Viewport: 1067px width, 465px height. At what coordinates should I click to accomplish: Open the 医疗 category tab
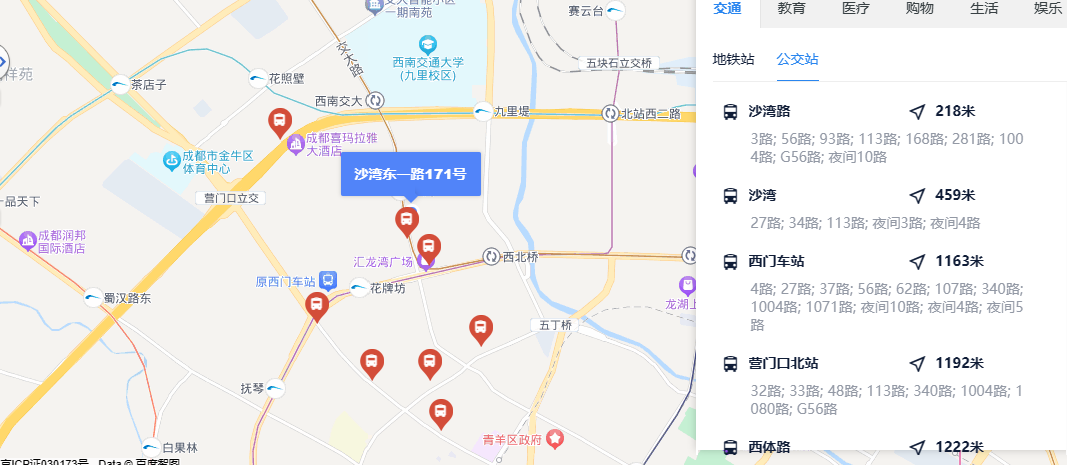(x=856, y=9)
